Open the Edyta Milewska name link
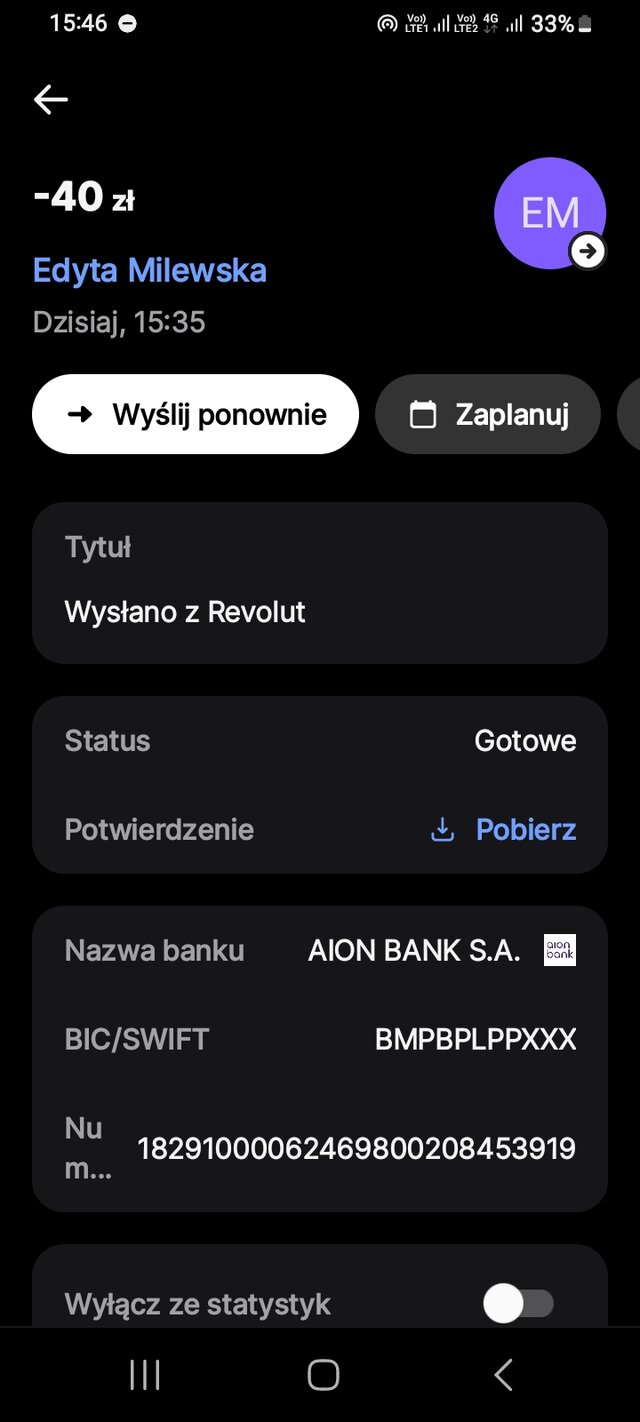 (x=150, y=270)
